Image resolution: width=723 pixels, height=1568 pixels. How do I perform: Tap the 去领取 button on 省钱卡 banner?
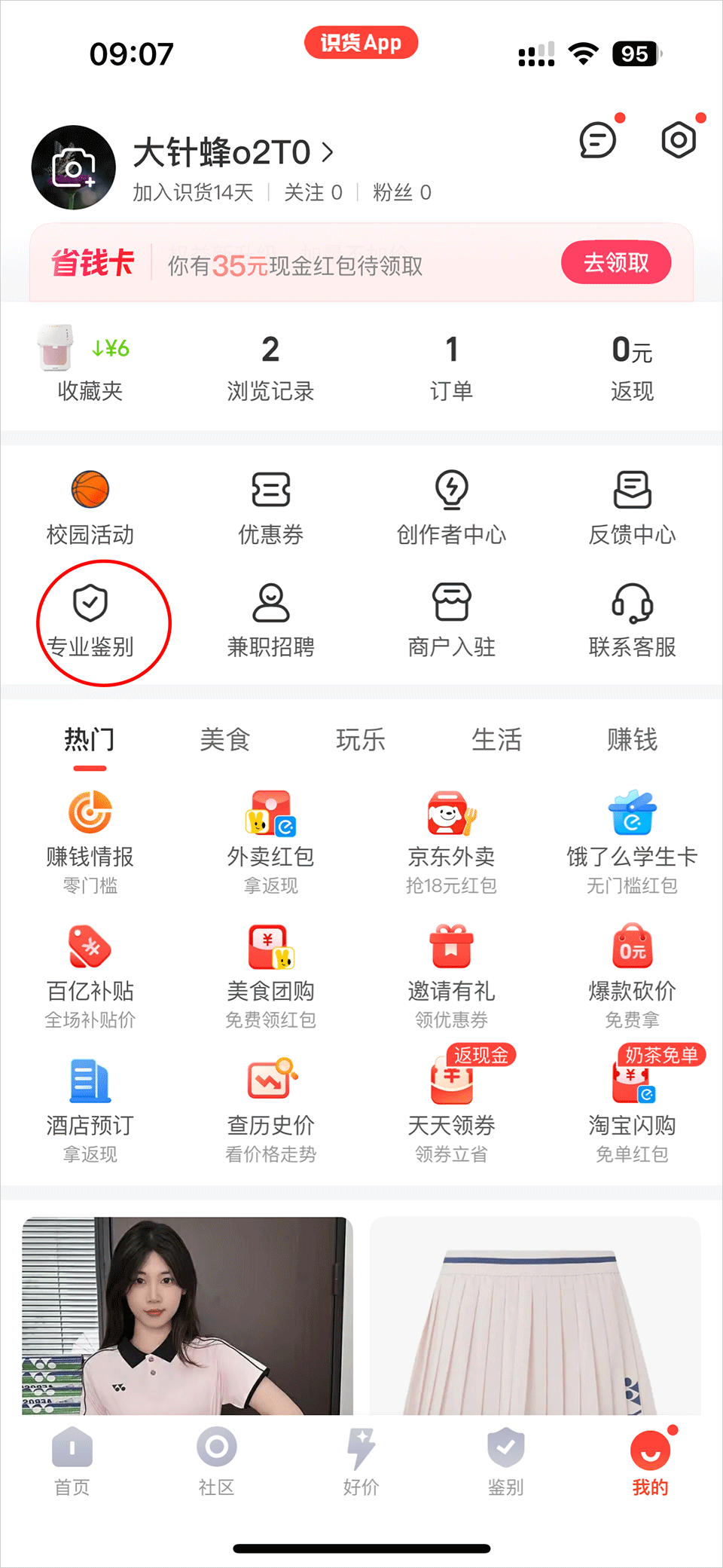coord(615,263)
